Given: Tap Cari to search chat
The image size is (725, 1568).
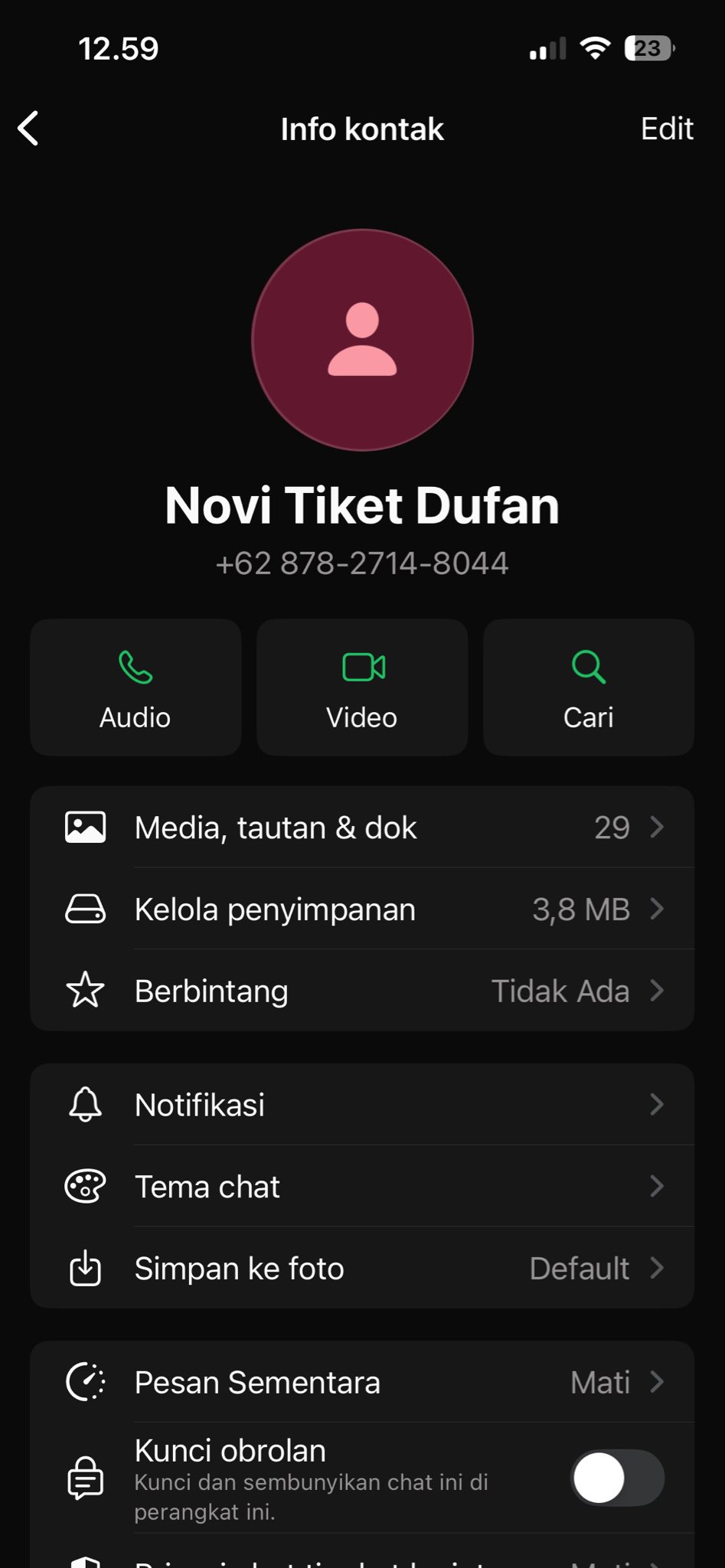Looking at the screenshot, I should (588, 687).
